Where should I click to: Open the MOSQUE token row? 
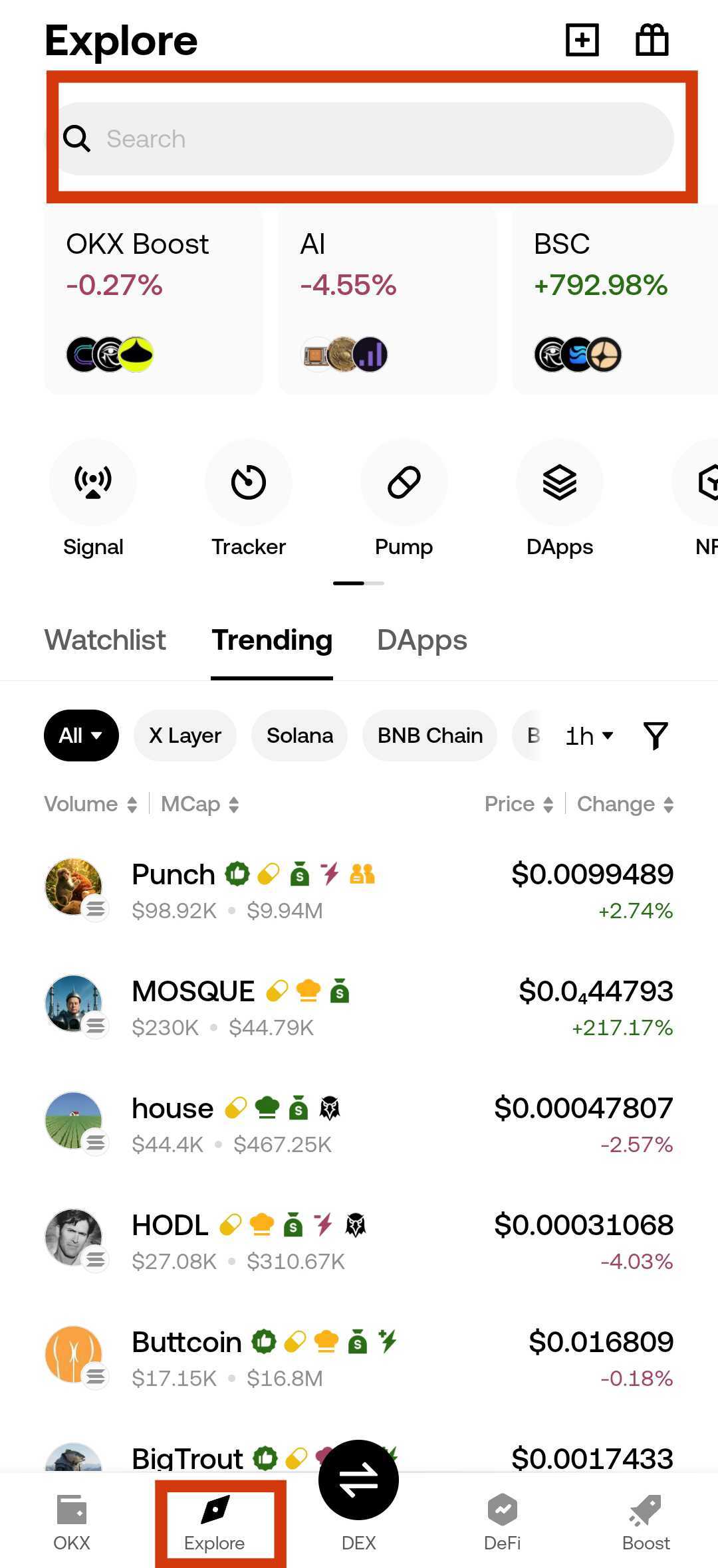point(359,1007)
